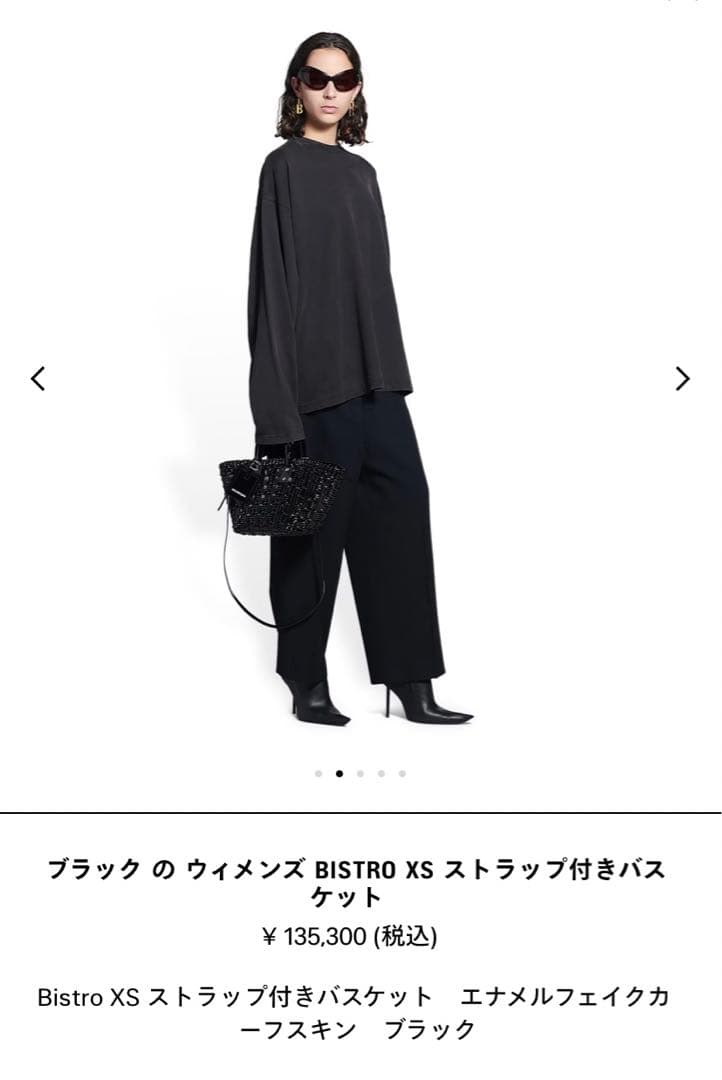Image resolution: width=722 pixels, height=1080 pixels.
Task: Click the left chevron to view previous image
Action: click(x=37, y=378)
